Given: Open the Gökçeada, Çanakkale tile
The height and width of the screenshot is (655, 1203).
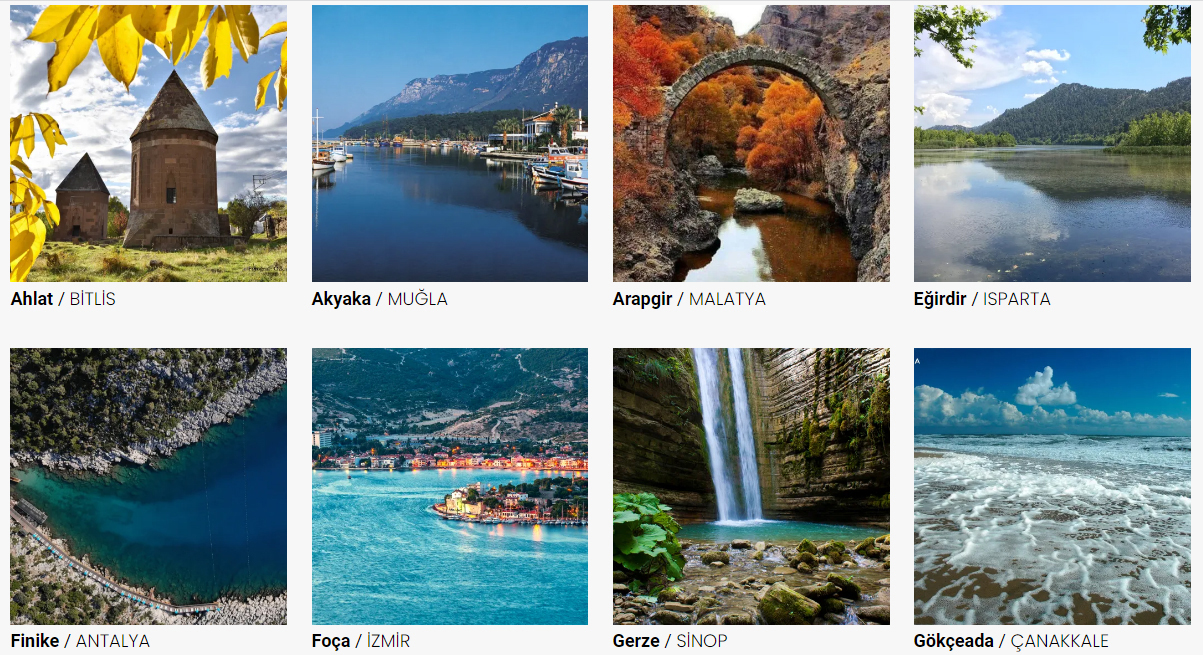Looking at the screenshot, I should (1052, 486).
